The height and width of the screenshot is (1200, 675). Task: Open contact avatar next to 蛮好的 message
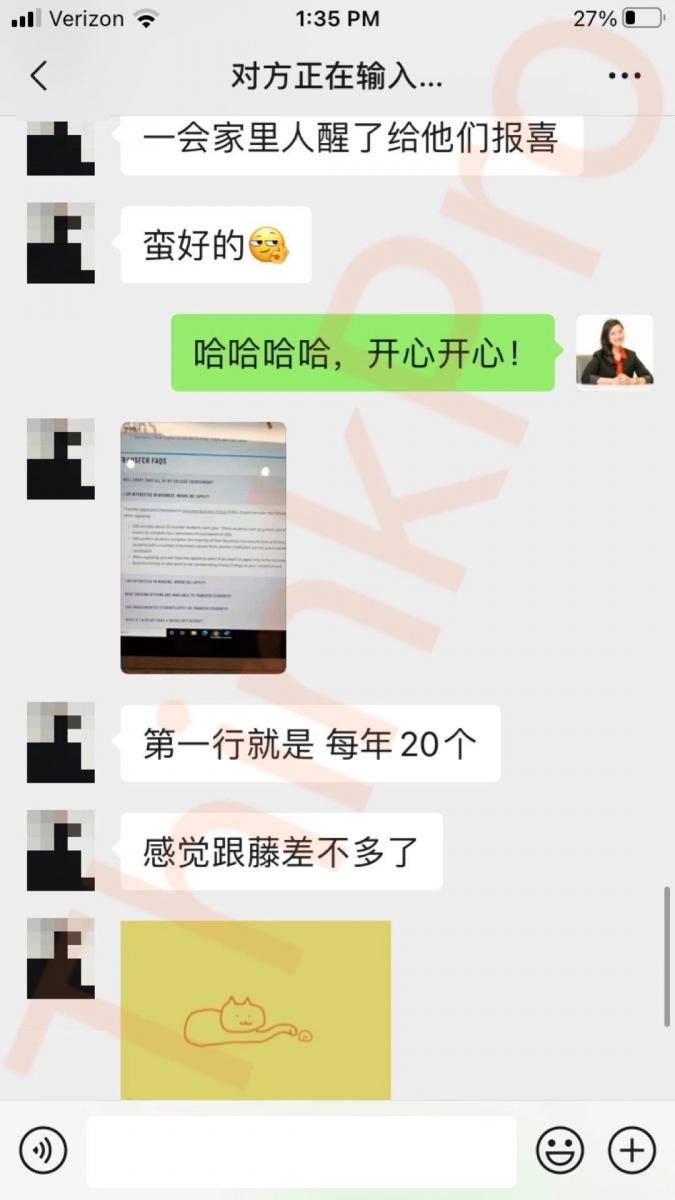(x=61, y=243)
